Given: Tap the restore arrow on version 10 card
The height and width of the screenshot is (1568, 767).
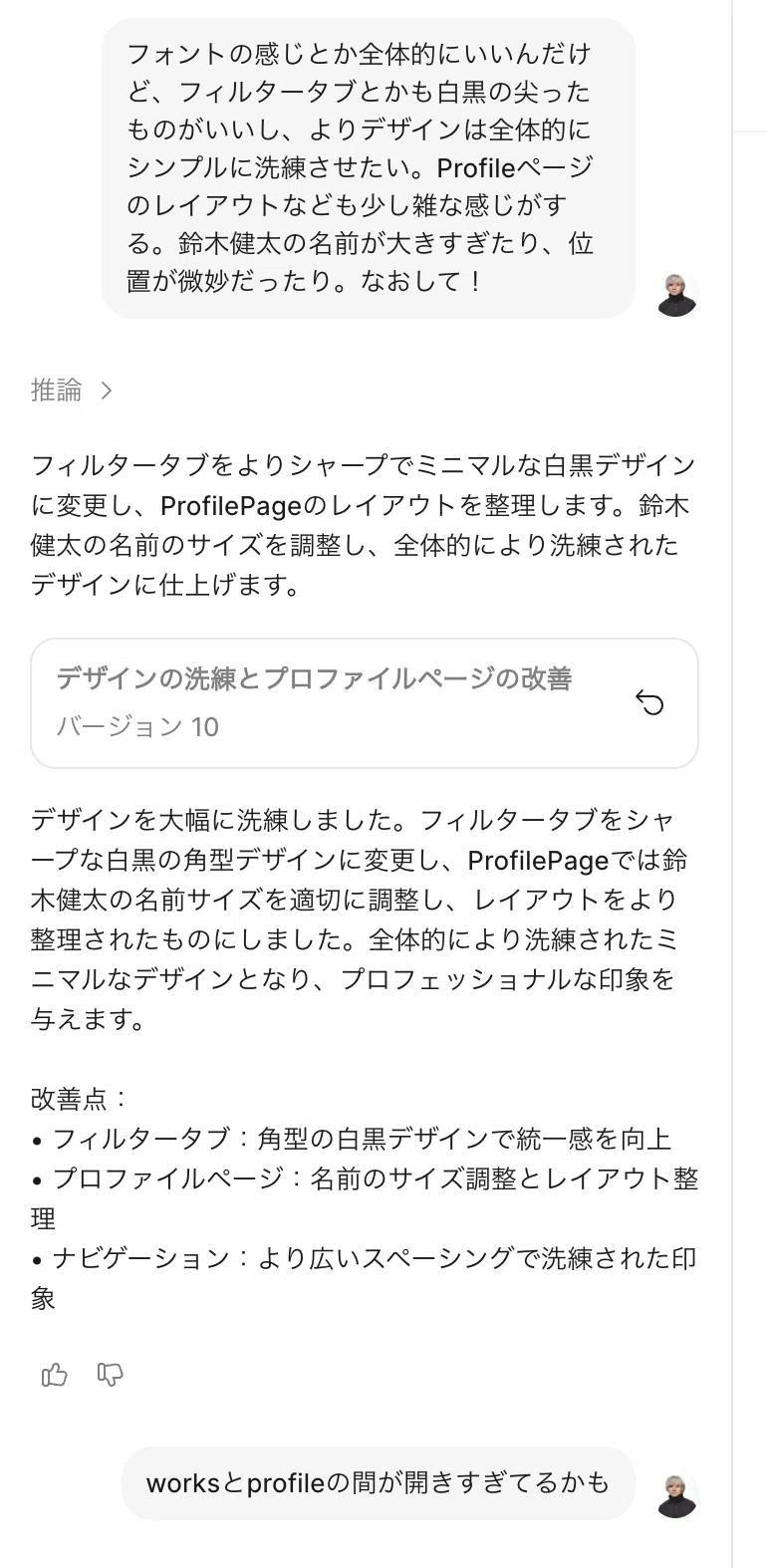Looking at the screenshot, I should point(649,703).
